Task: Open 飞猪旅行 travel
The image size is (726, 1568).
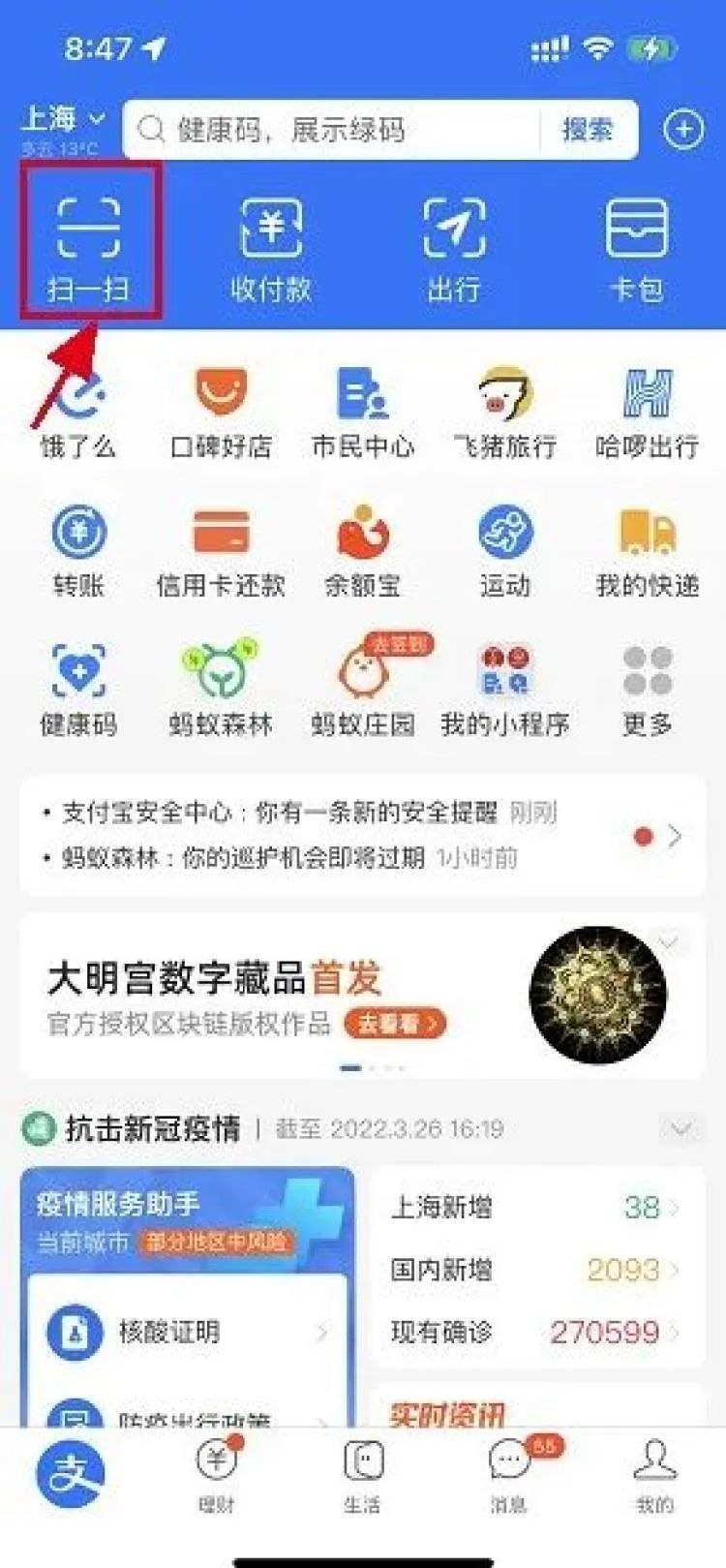Action: 504,412
